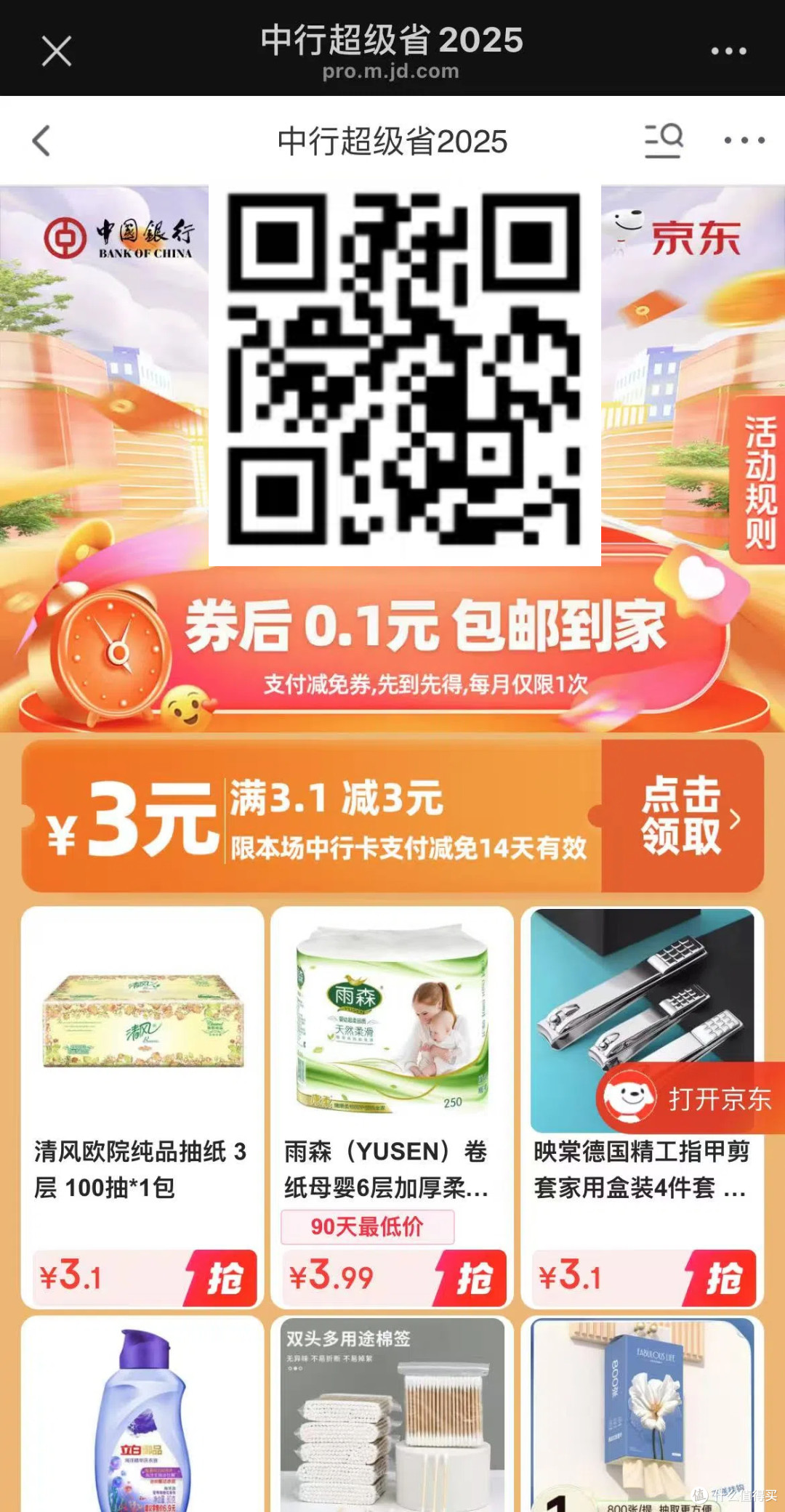Grab the 指甲剪 deal at ¥3.1

pos(721,1277)
